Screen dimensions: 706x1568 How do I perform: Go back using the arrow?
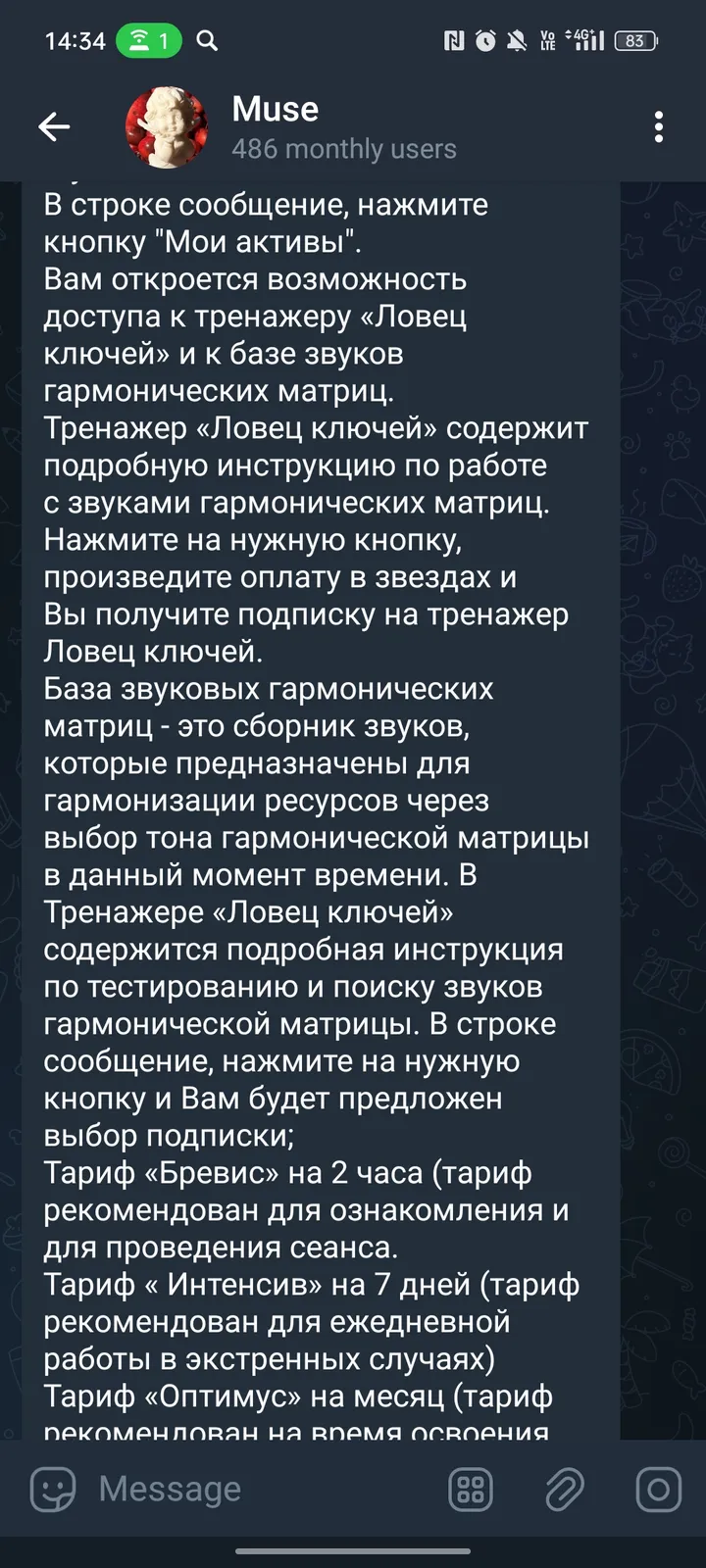point(54,126)
